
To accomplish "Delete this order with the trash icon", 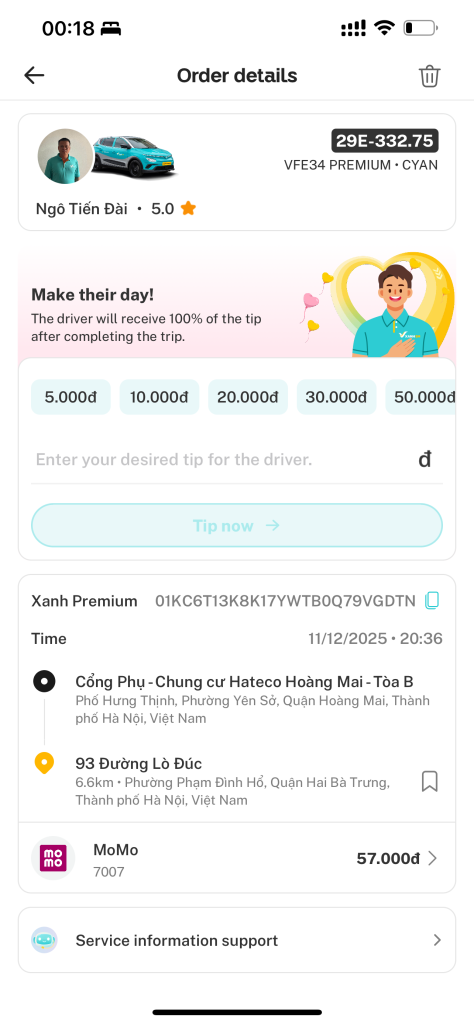I will coord(430,76).
